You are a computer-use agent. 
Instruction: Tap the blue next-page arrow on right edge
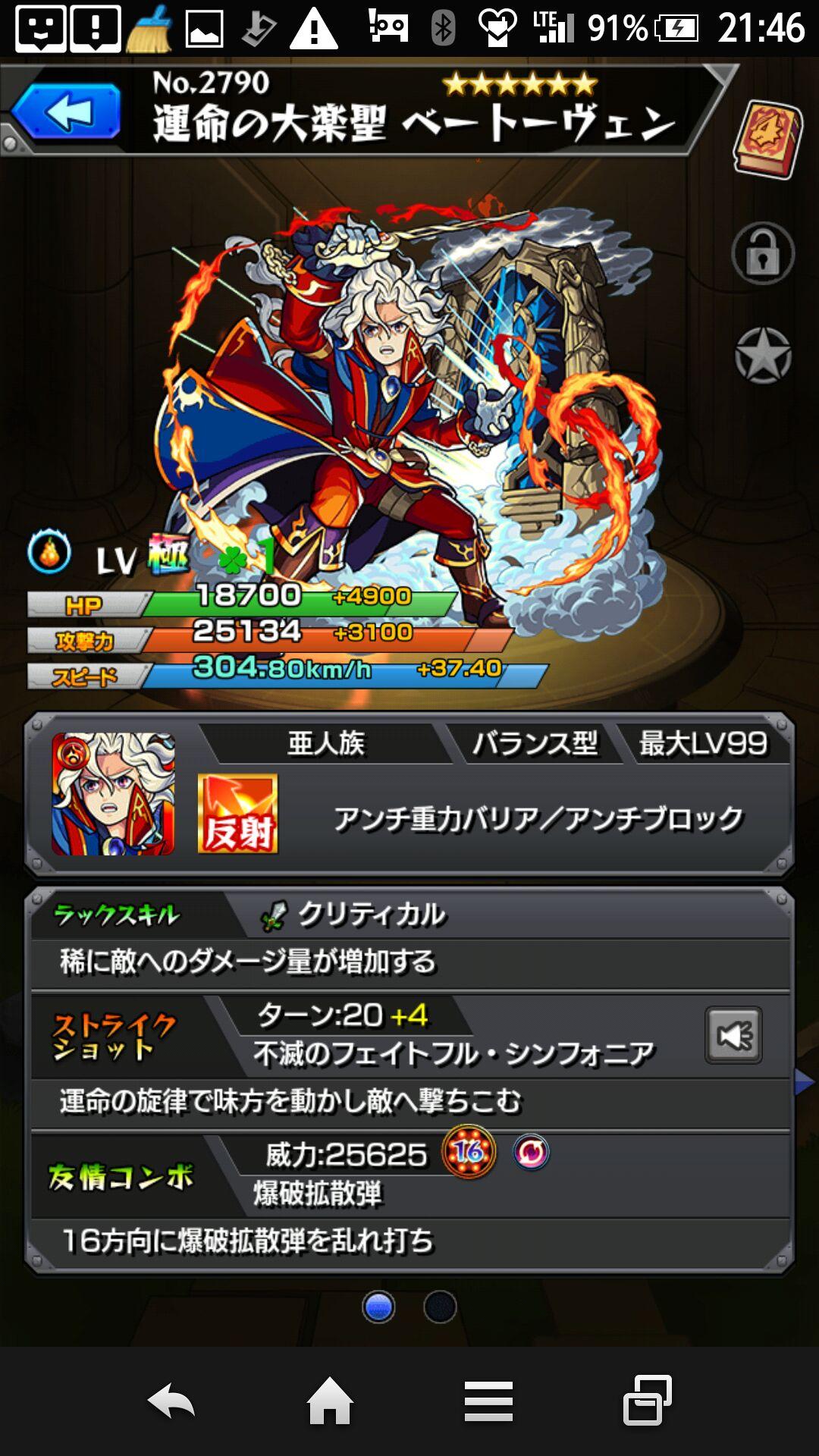click(x=805, y=1083)
